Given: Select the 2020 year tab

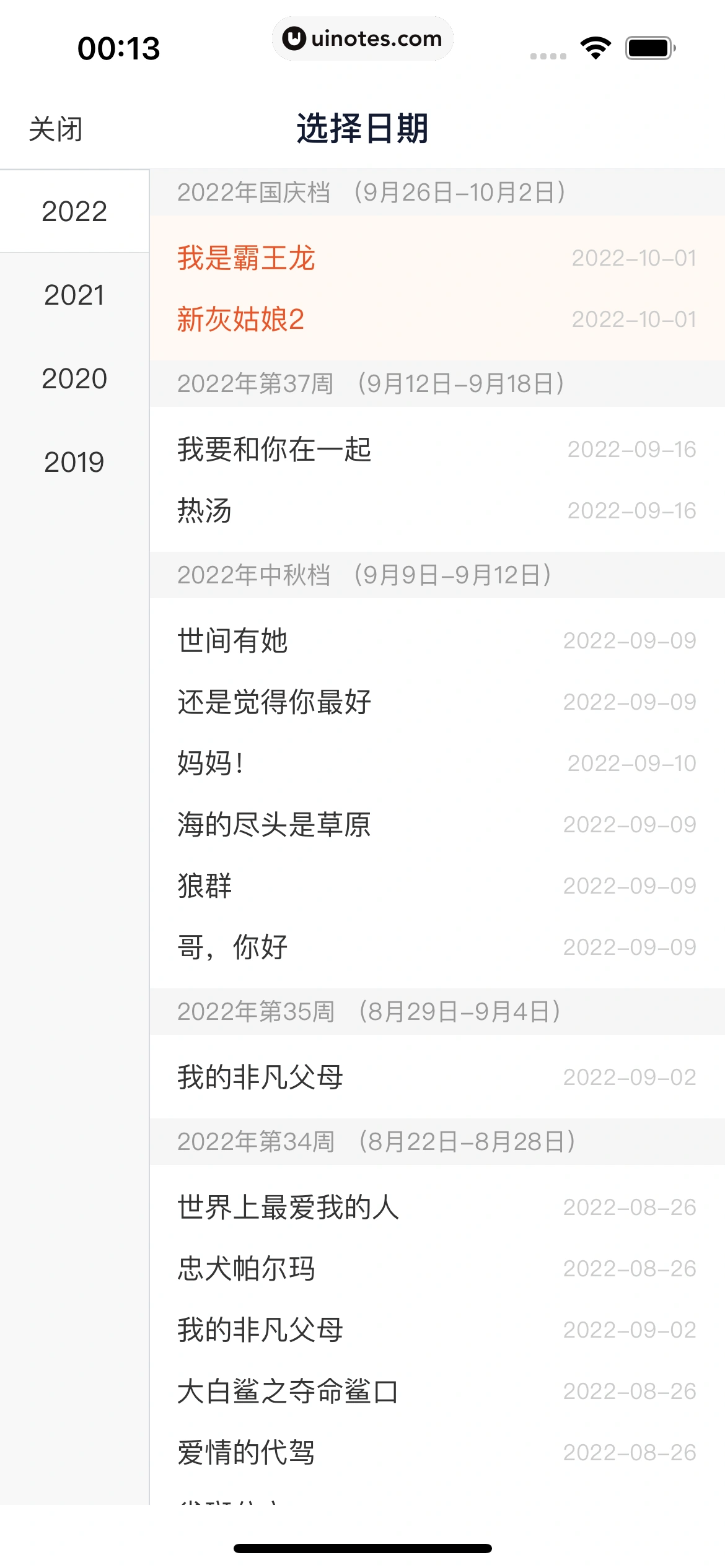Looking at the screenshot, I should (x=74, y=378).
